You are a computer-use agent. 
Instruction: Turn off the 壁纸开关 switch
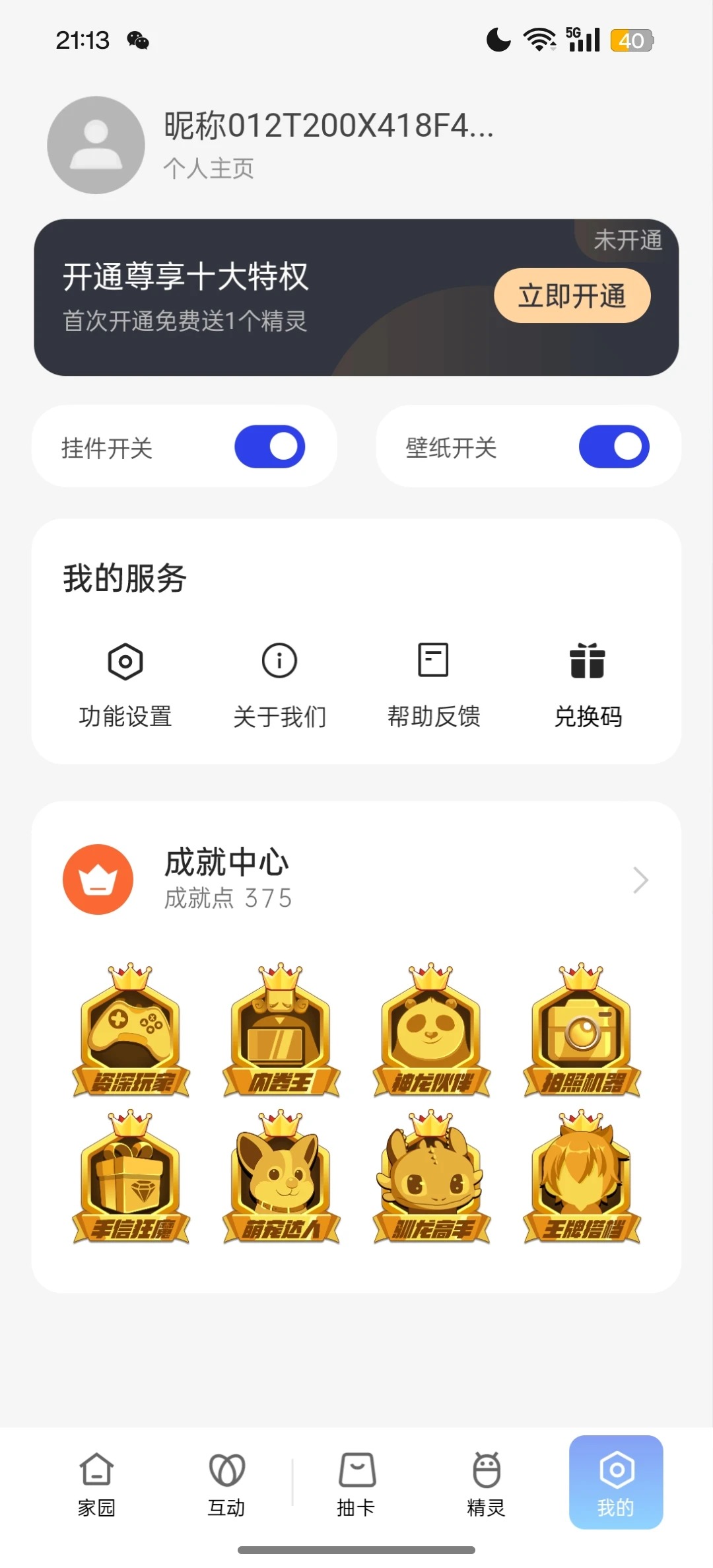612,446
